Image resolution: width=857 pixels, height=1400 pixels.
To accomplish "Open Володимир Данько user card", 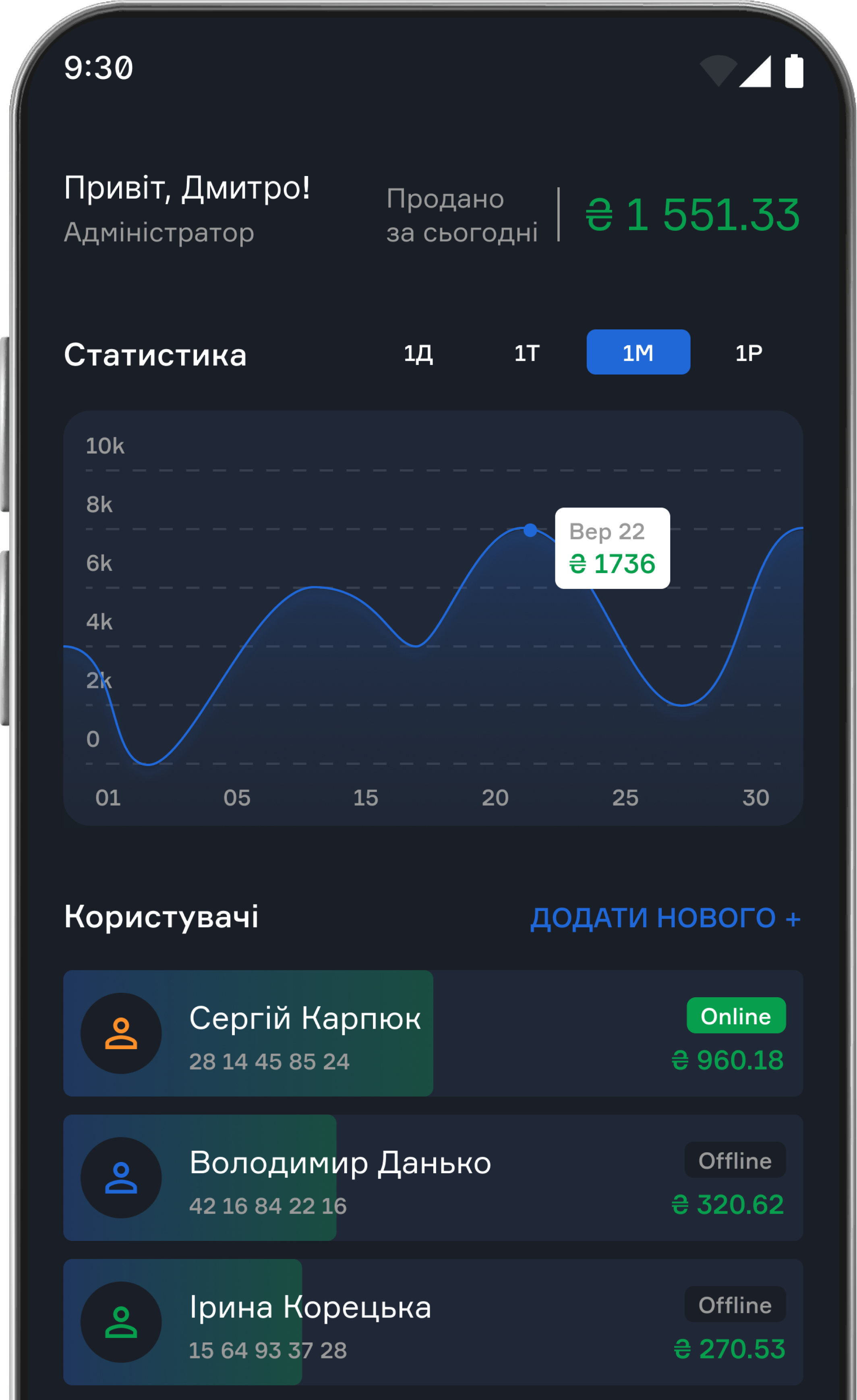I will click(433, 1177).
